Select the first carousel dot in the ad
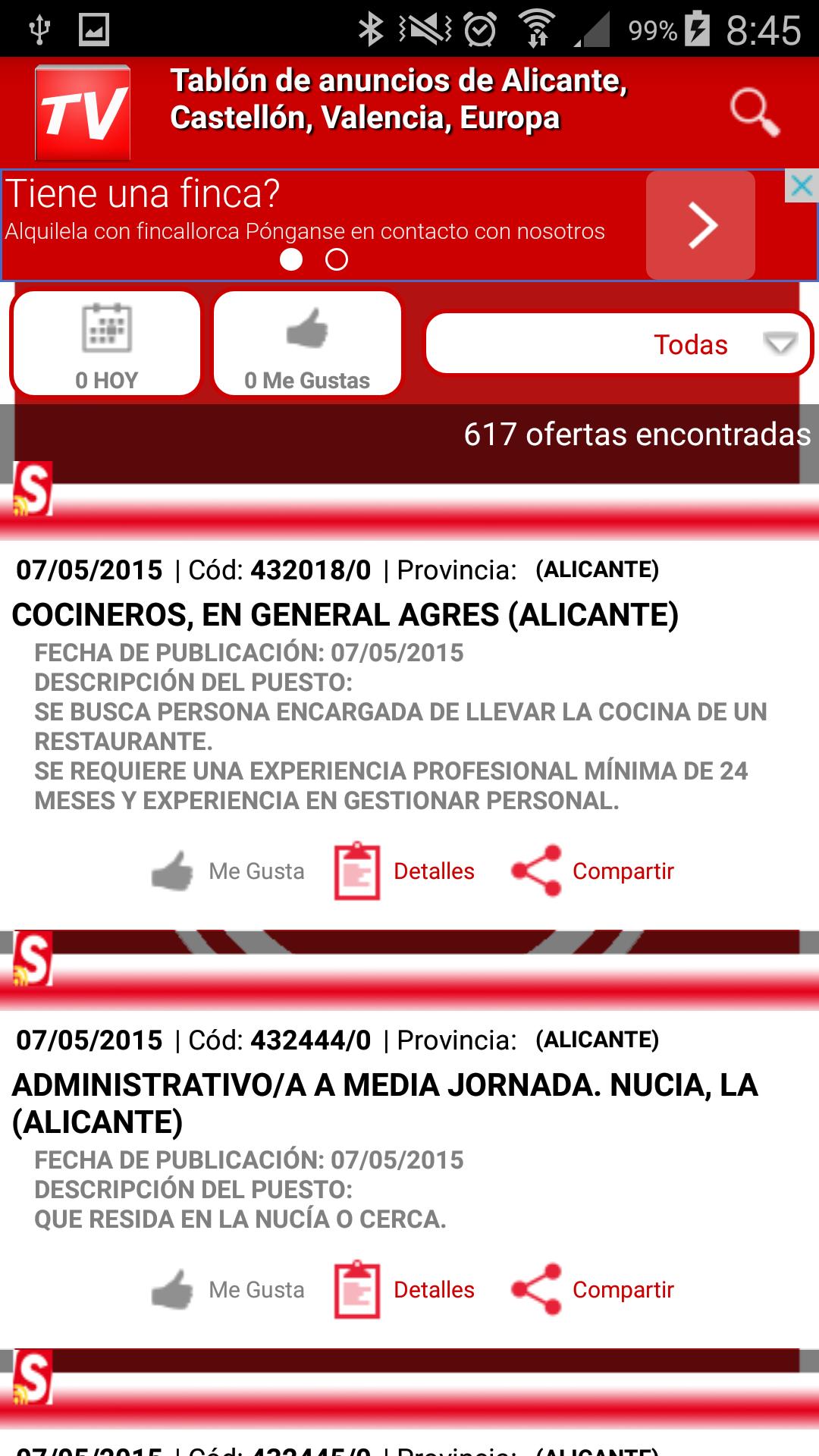This screenshot has height=1456, width=819. (290, 260)
